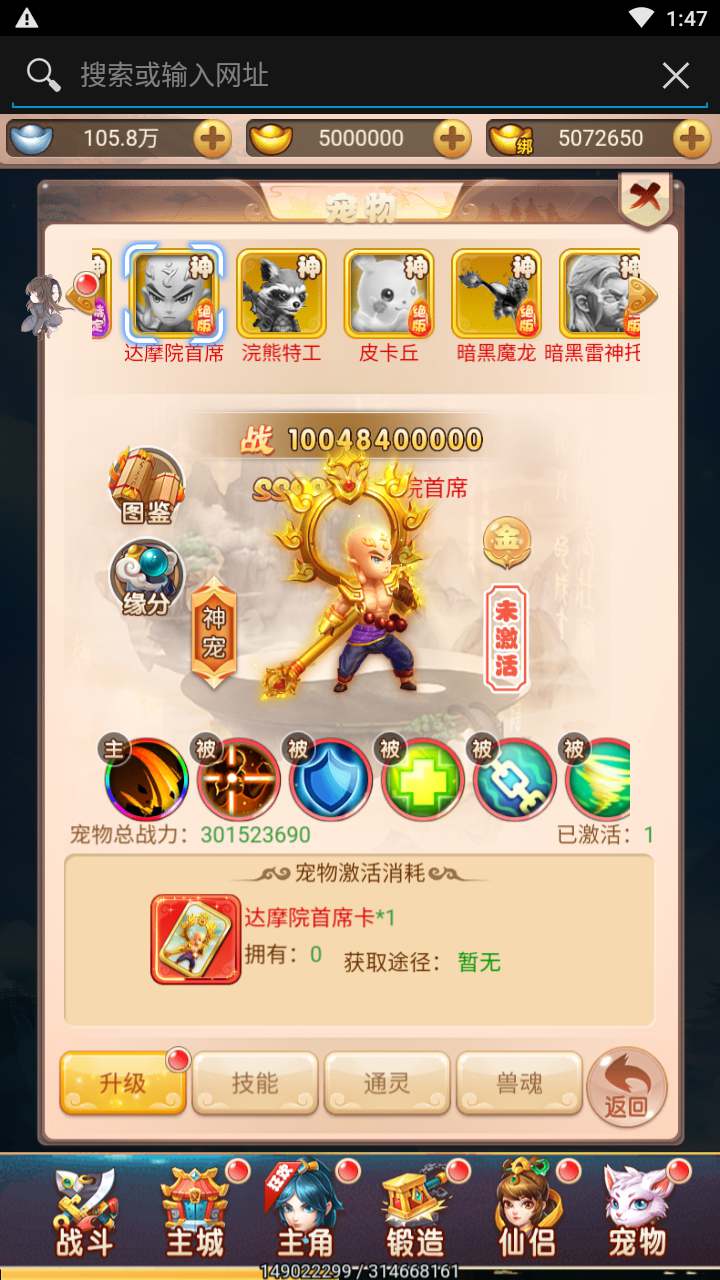Screen dimensions: 720x1280
Task: Tap the search or enter URL field
Action: click(x=340, y=75)
